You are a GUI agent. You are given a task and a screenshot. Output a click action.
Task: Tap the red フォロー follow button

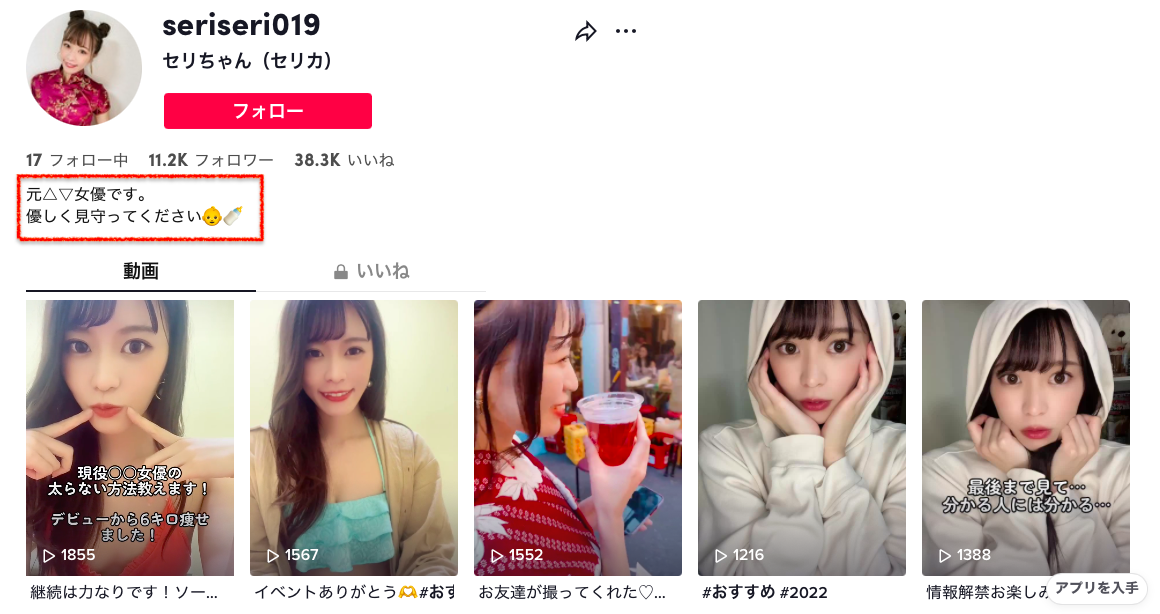(x=268, y=111)
